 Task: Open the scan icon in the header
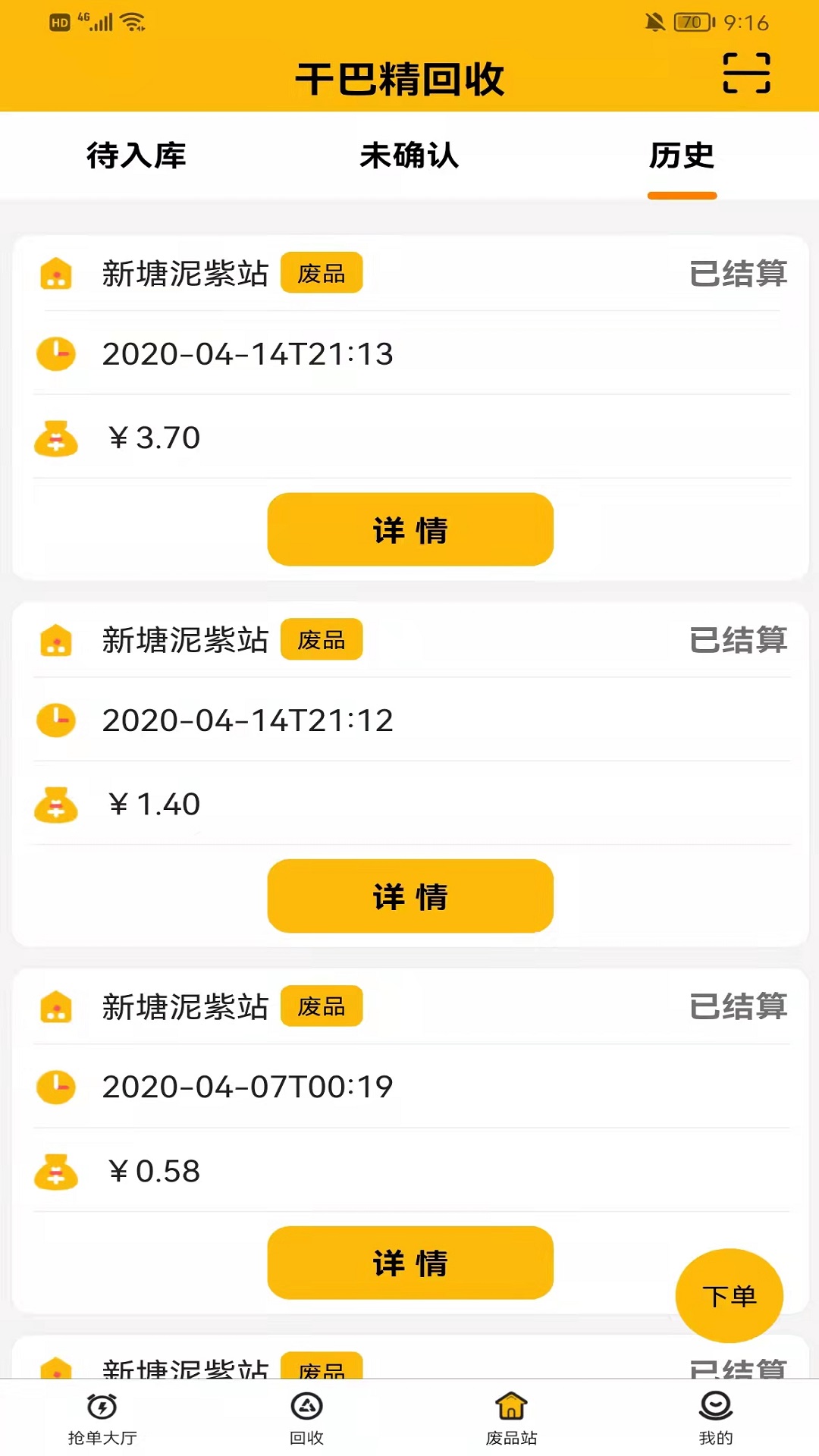746,74
